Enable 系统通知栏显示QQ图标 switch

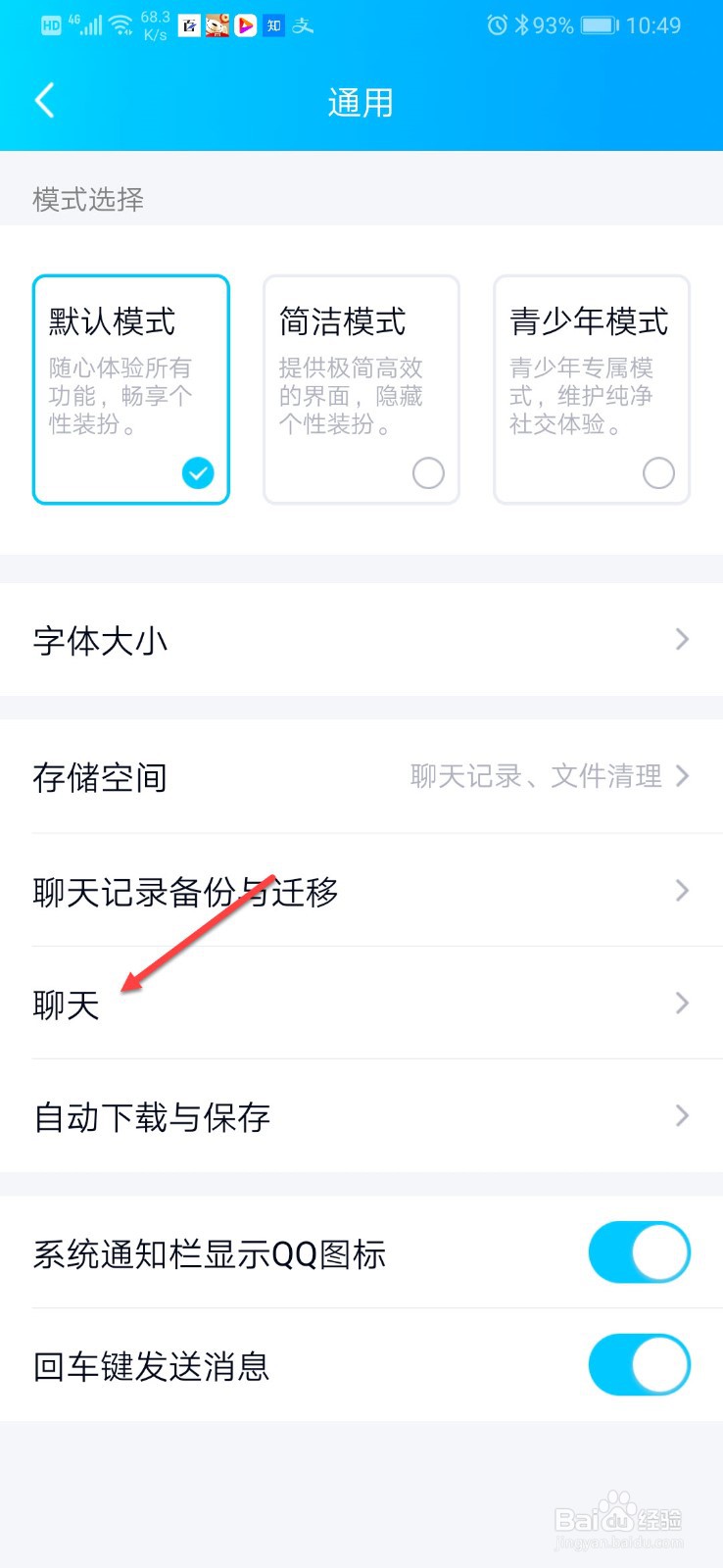click(639, 1251)
